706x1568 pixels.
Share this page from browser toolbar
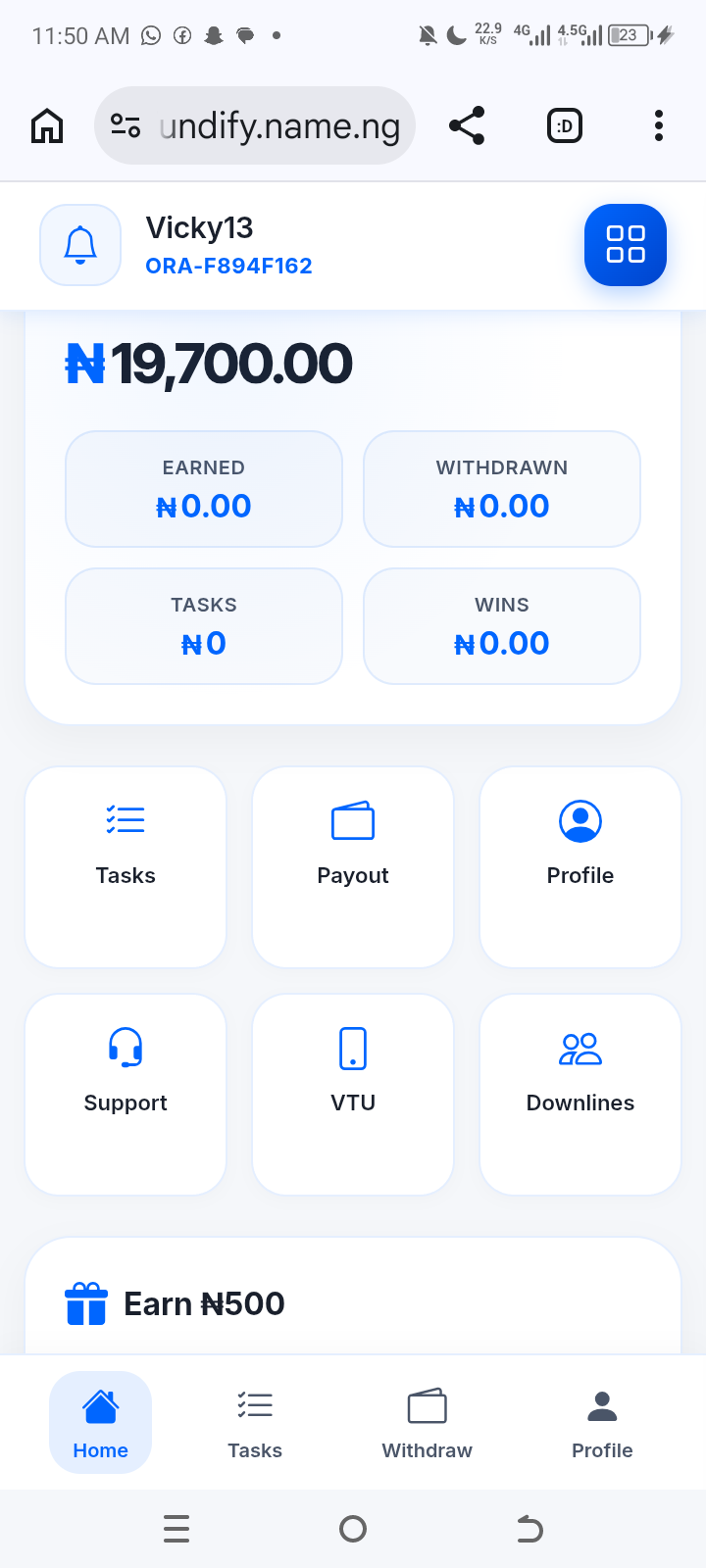tap(467, 125)
